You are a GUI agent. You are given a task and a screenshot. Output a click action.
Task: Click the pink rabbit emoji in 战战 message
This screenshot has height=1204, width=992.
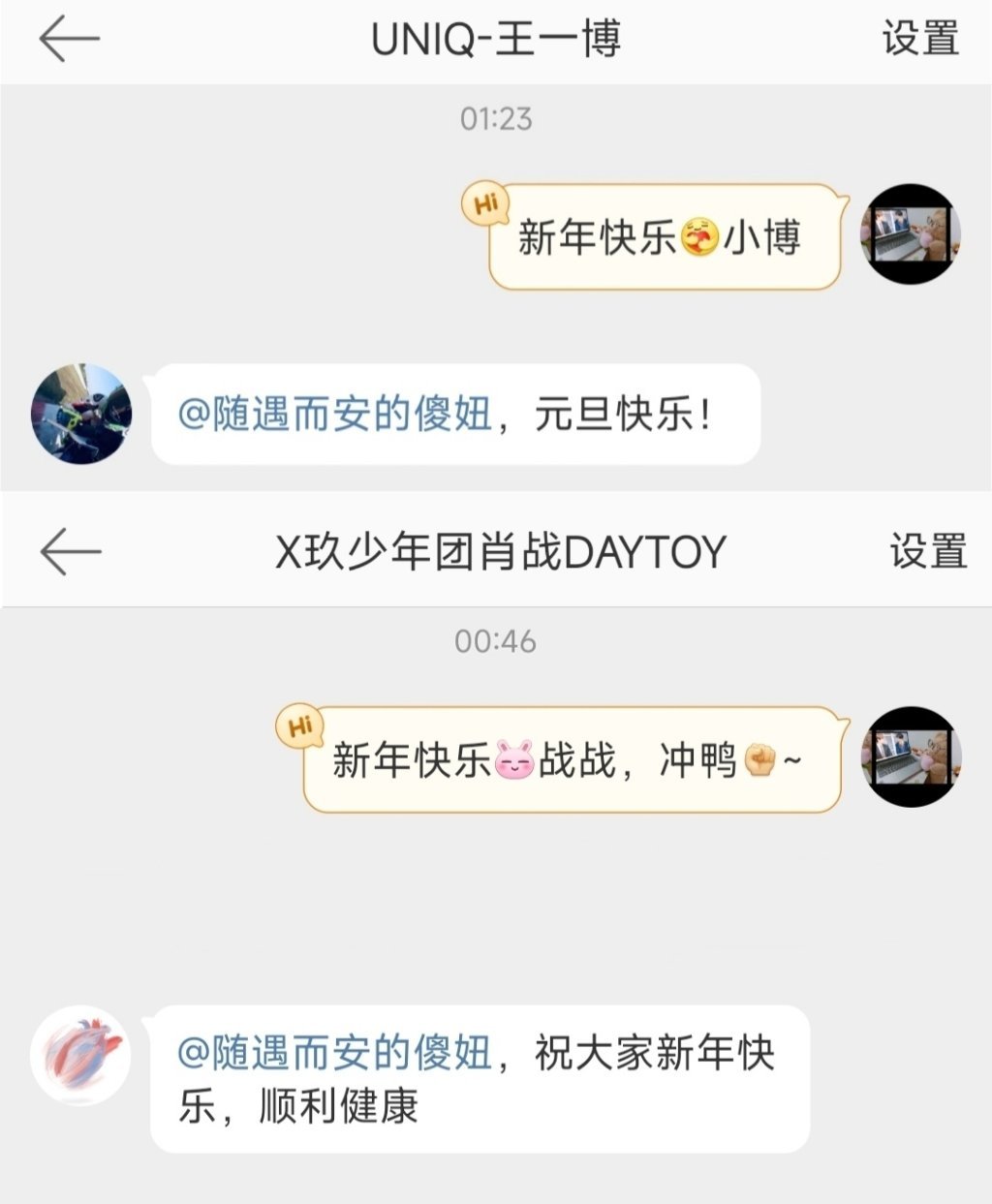tap(511, 759)
